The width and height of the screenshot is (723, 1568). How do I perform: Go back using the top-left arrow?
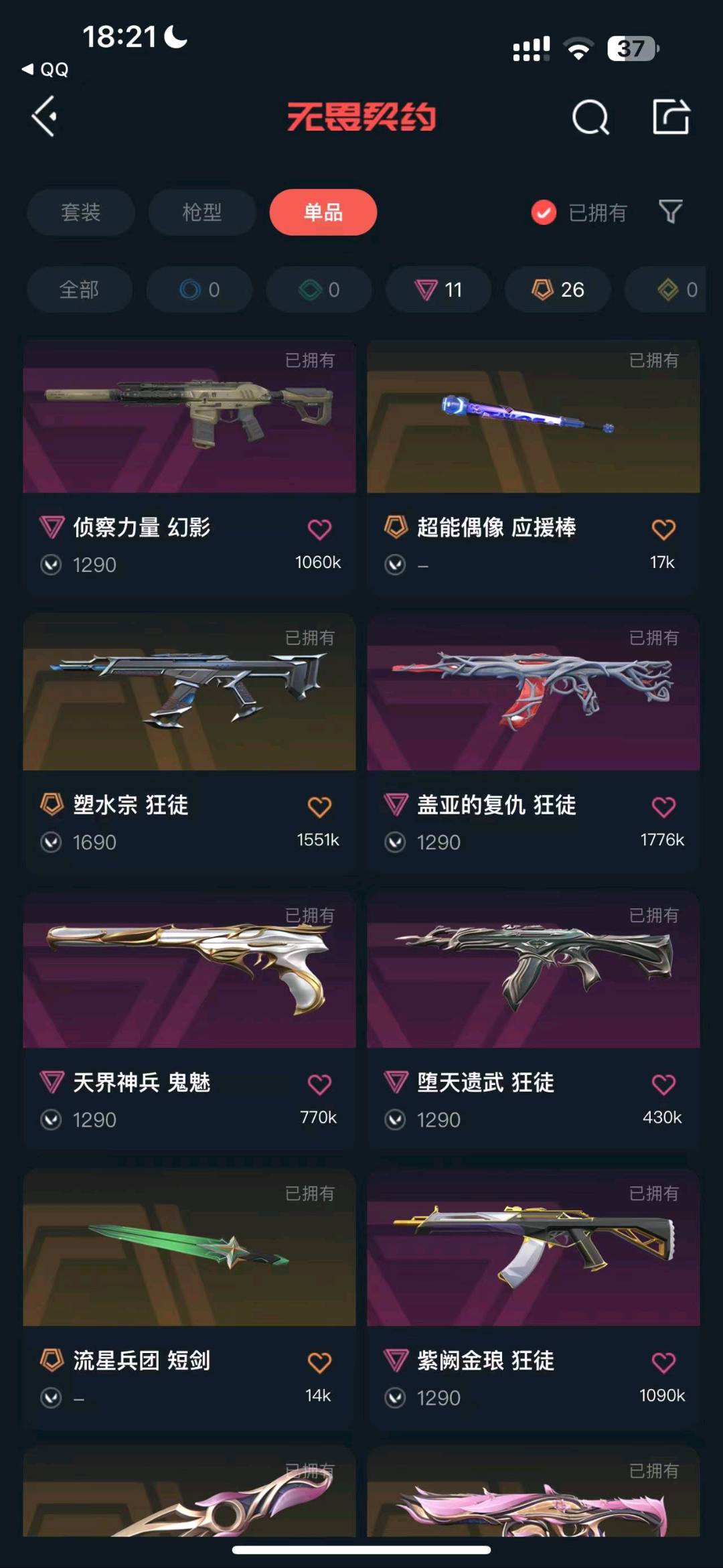[x=45, y=117]
